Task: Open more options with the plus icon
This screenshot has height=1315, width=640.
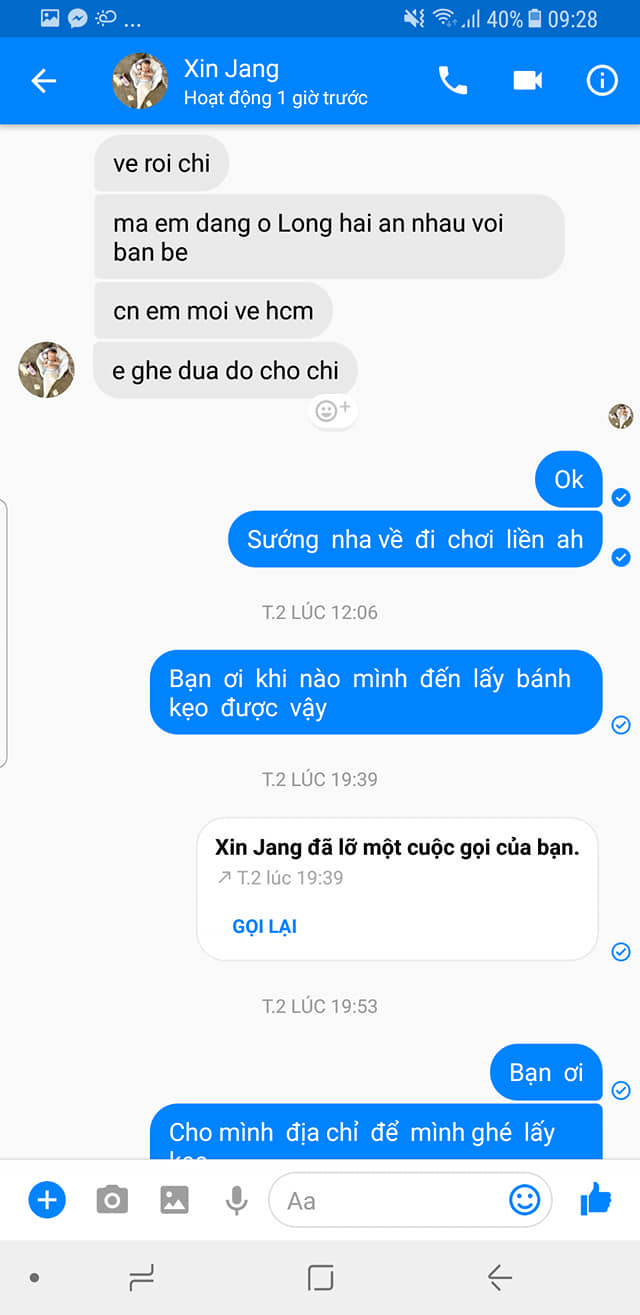Action: coord(47,1199)
